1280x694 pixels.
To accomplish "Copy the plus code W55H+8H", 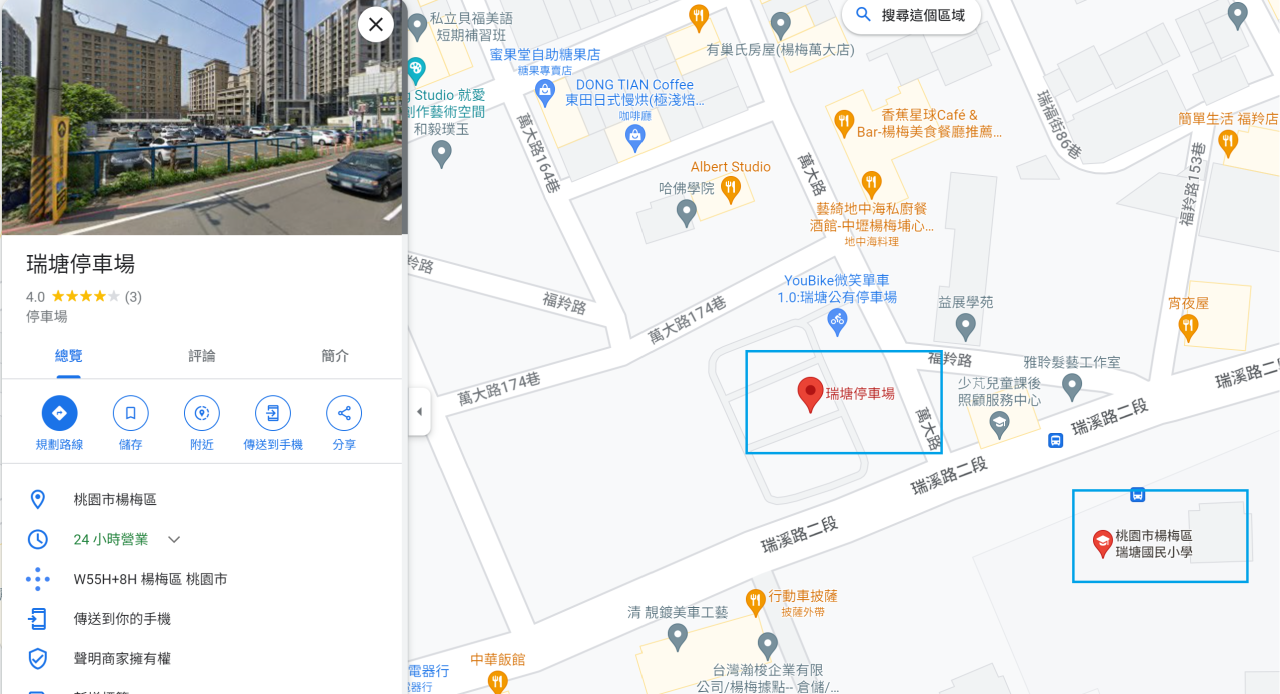I will (150, 579).
